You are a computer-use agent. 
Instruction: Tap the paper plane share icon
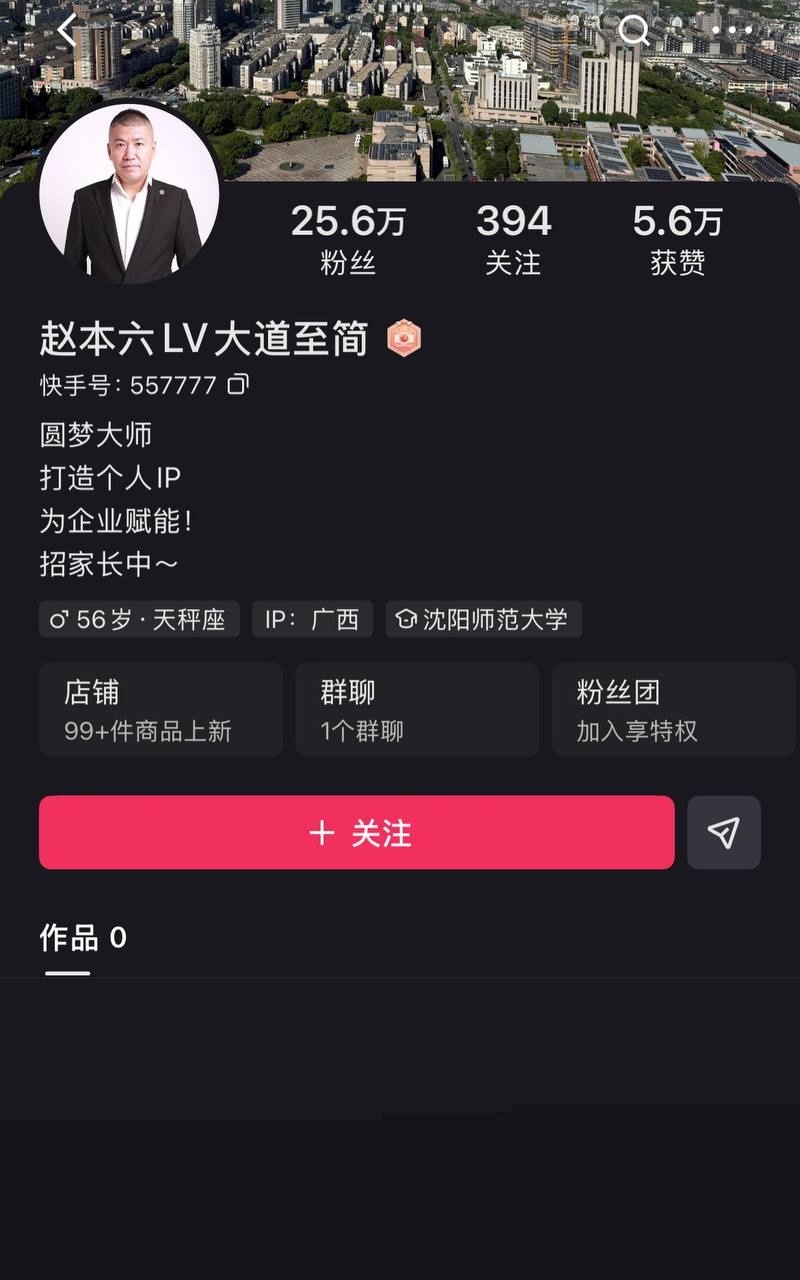tap(724, 832)
